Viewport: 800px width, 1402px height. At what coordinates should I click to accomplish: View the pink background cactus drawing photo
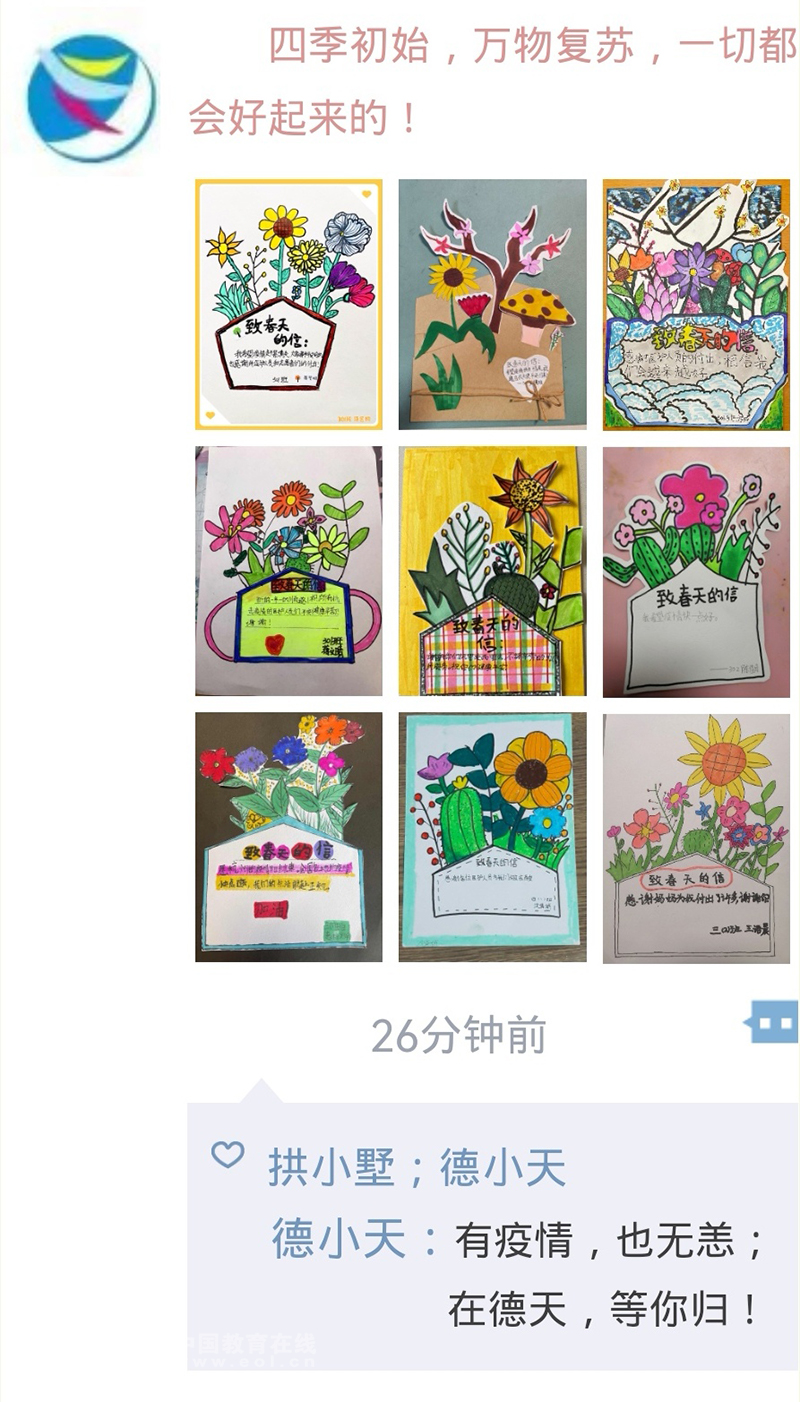[x=696, y=571]
